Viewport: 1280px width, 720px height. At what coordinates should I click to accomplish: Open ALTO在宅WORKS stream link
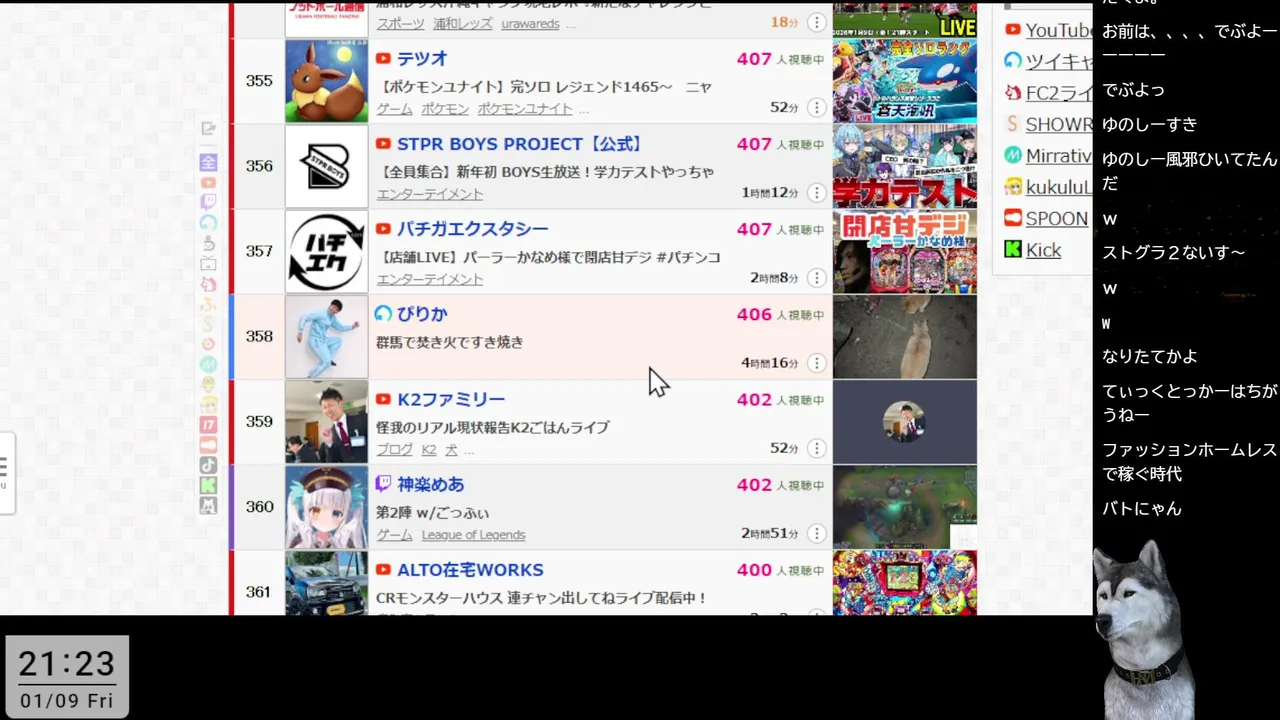pyautogui.click(x=470, y=570)
